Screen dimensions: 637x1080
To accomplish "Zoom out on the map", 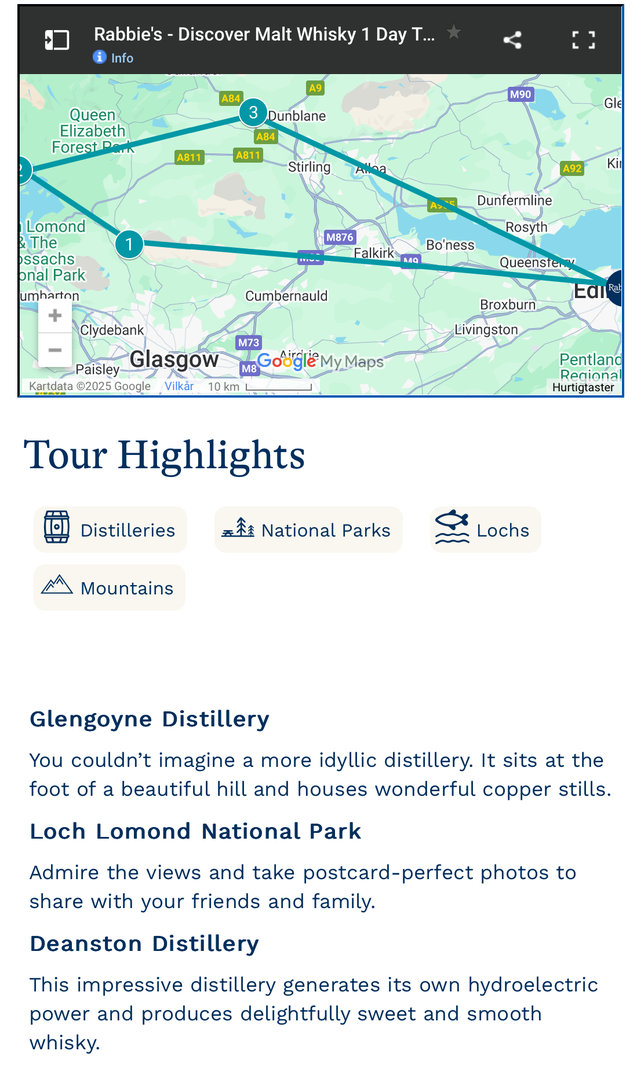I will tap(55, 350).
